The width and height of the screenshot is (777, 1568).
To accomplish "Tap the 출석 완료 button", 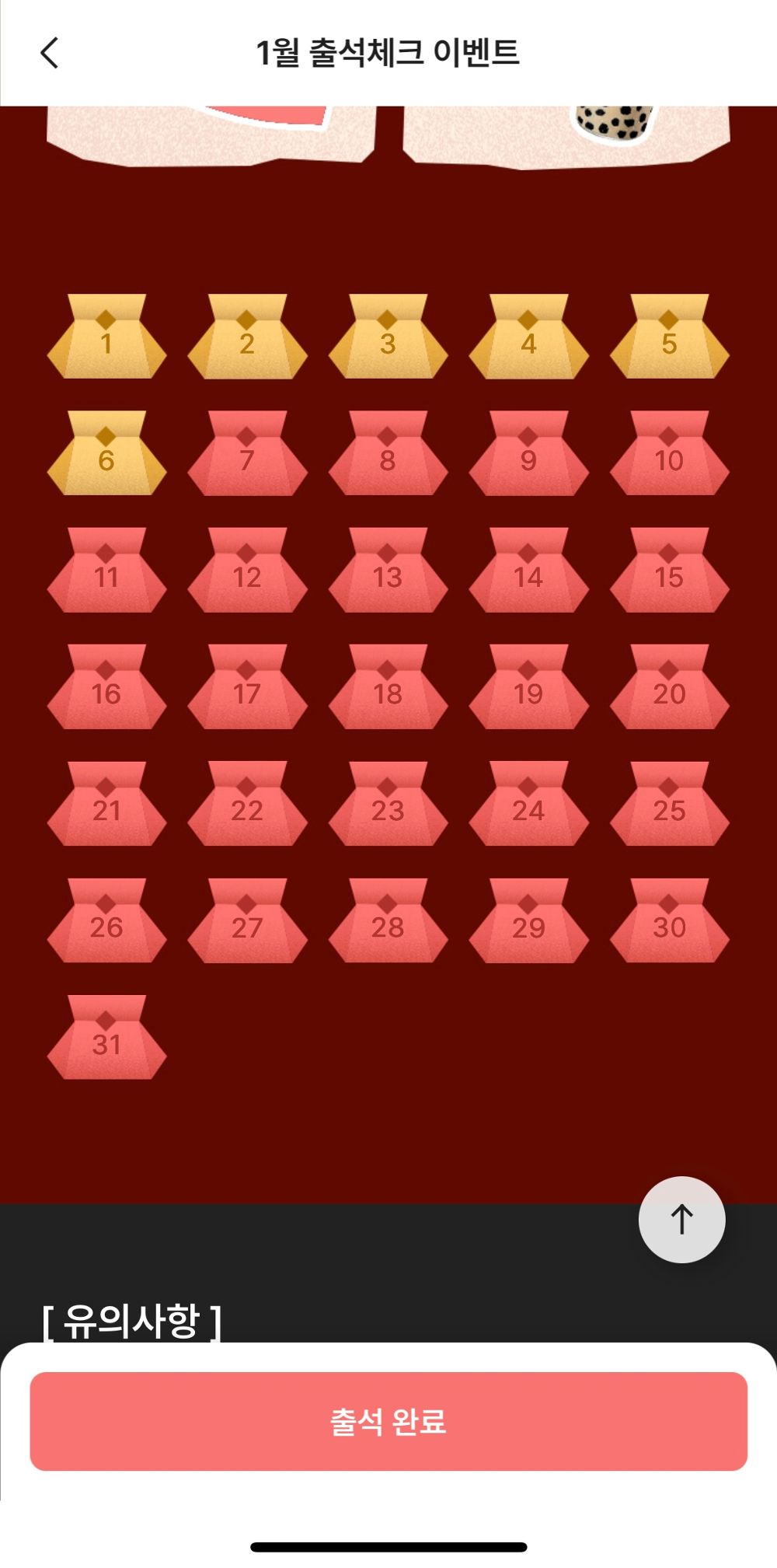I will coord(388,1421).
